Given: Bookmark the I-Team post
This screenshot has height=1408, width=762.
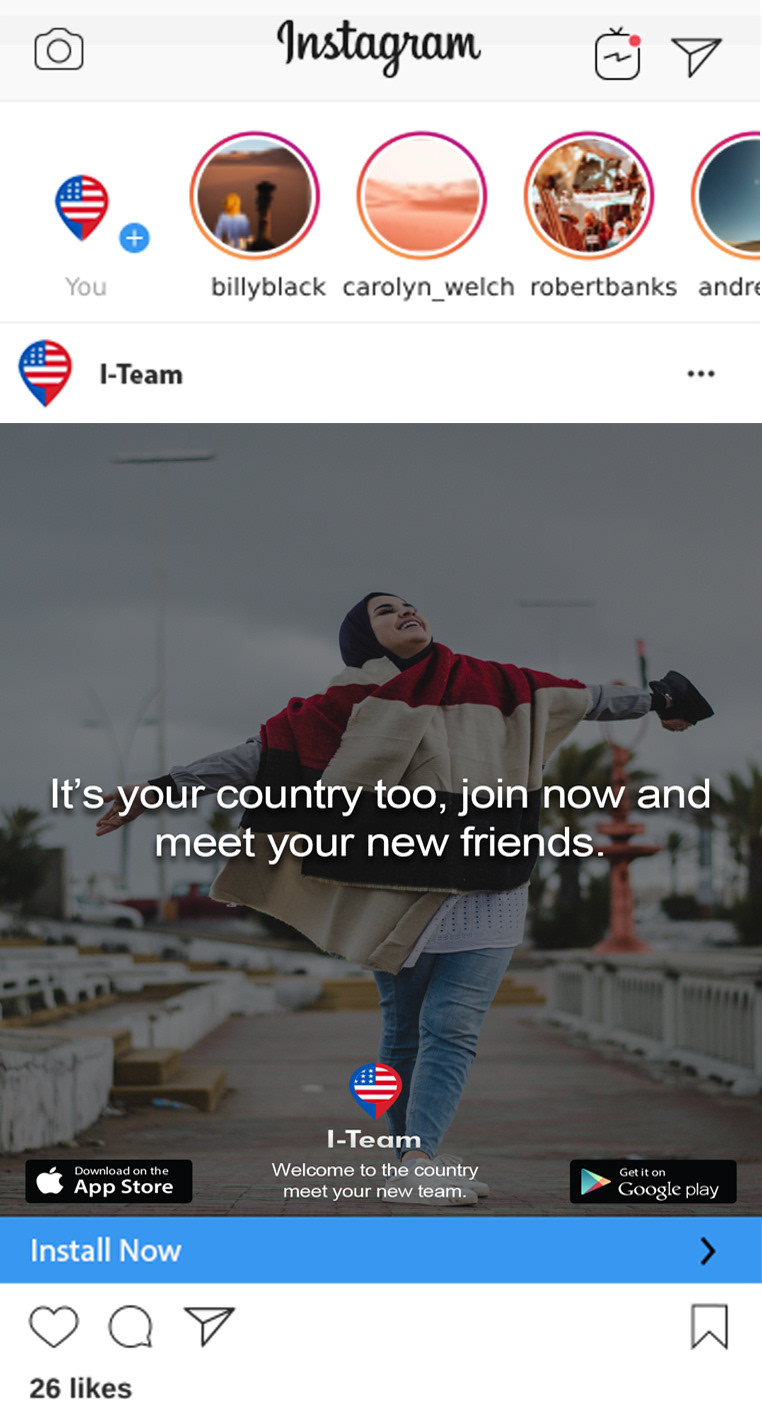Looking at the screenshot, I should (709, 1327).
